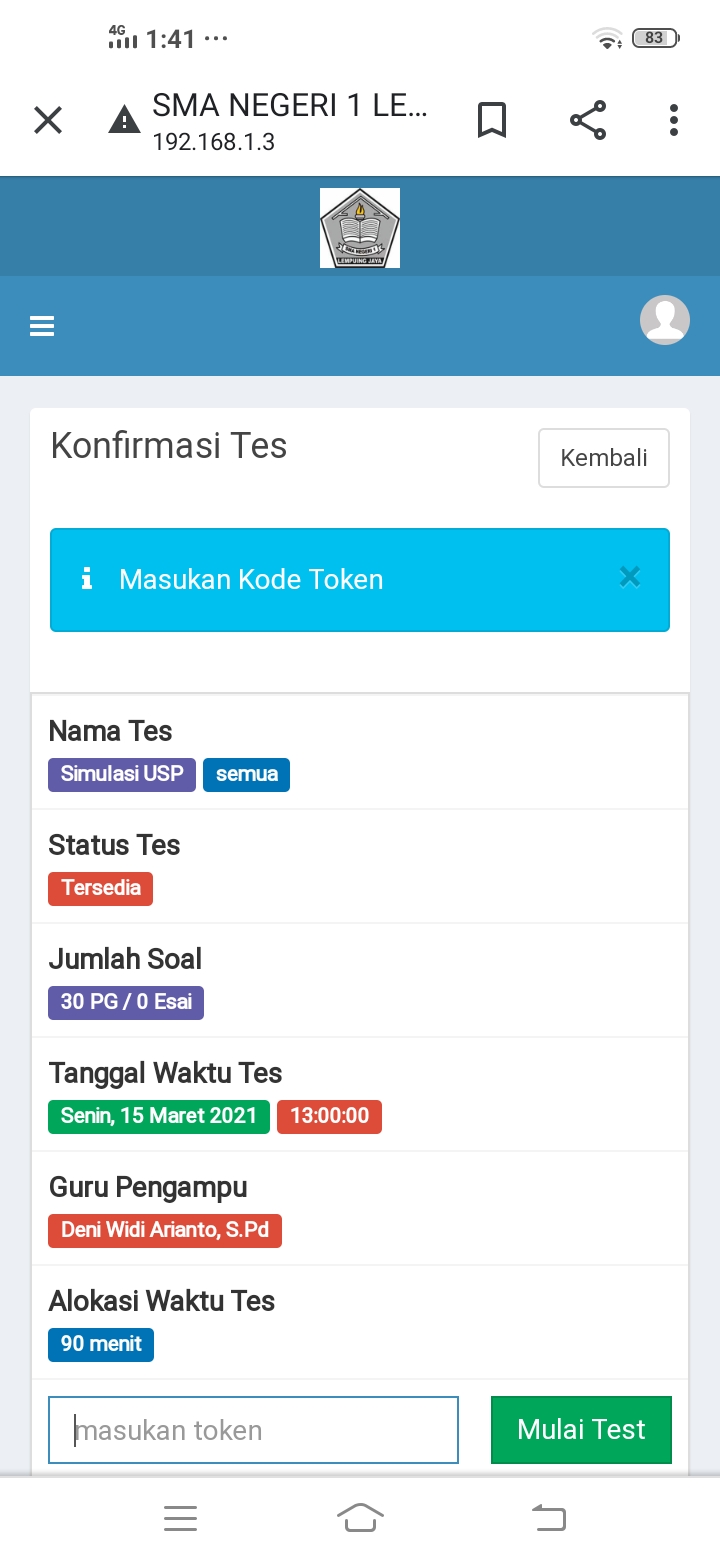This screenshot has width=720, height=1560.
Task: Bookmark this page in the browser
Action: (x=491, y=121)
